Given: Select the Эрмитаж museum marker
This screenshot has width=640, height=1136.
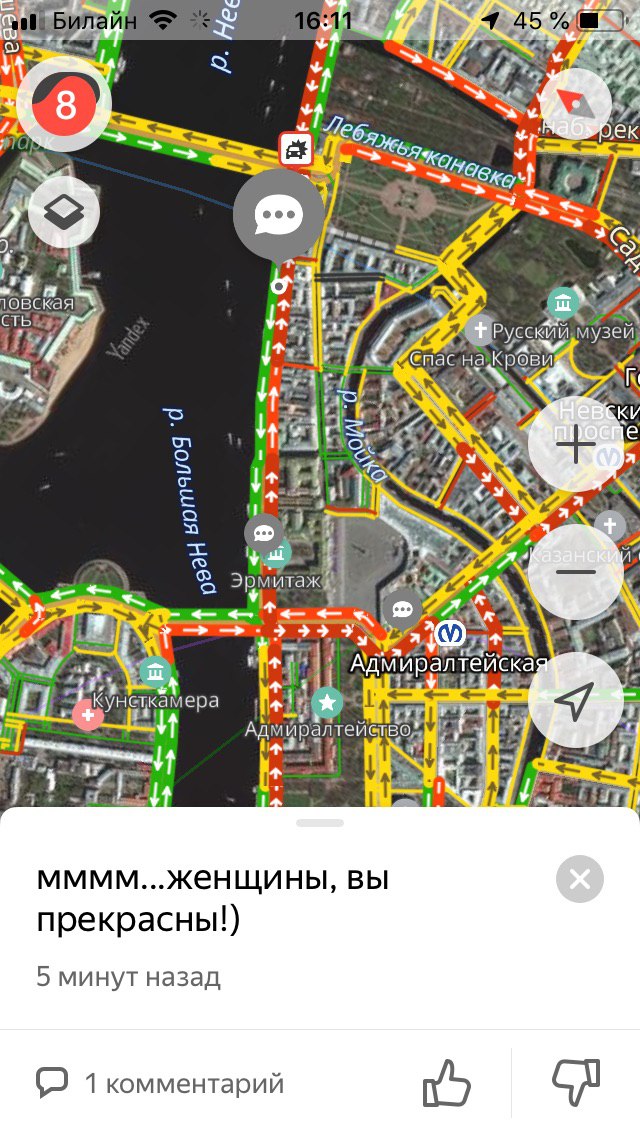Looking at the screenshot, I should coord(278,553).
